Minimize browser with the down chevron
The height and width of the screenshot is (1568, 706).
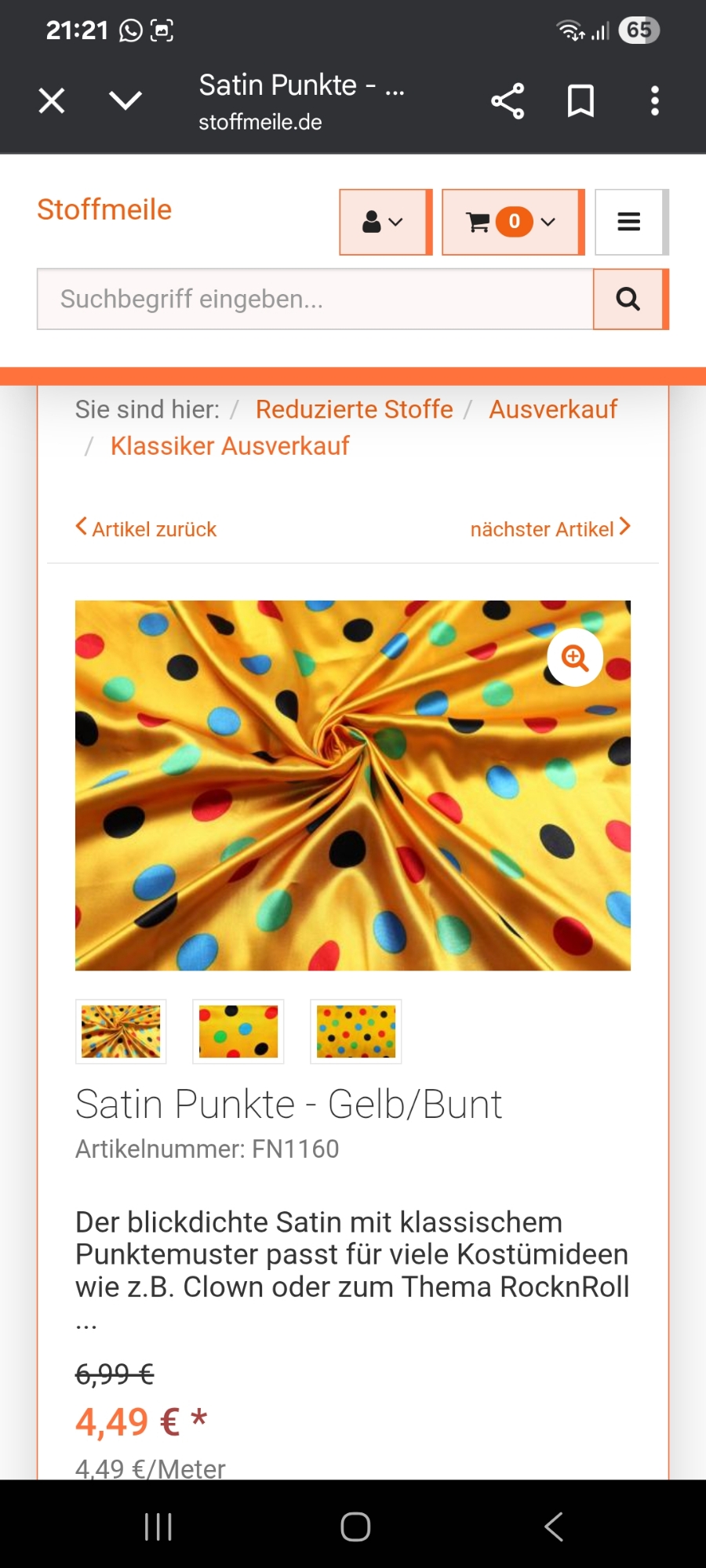(126, 101)
